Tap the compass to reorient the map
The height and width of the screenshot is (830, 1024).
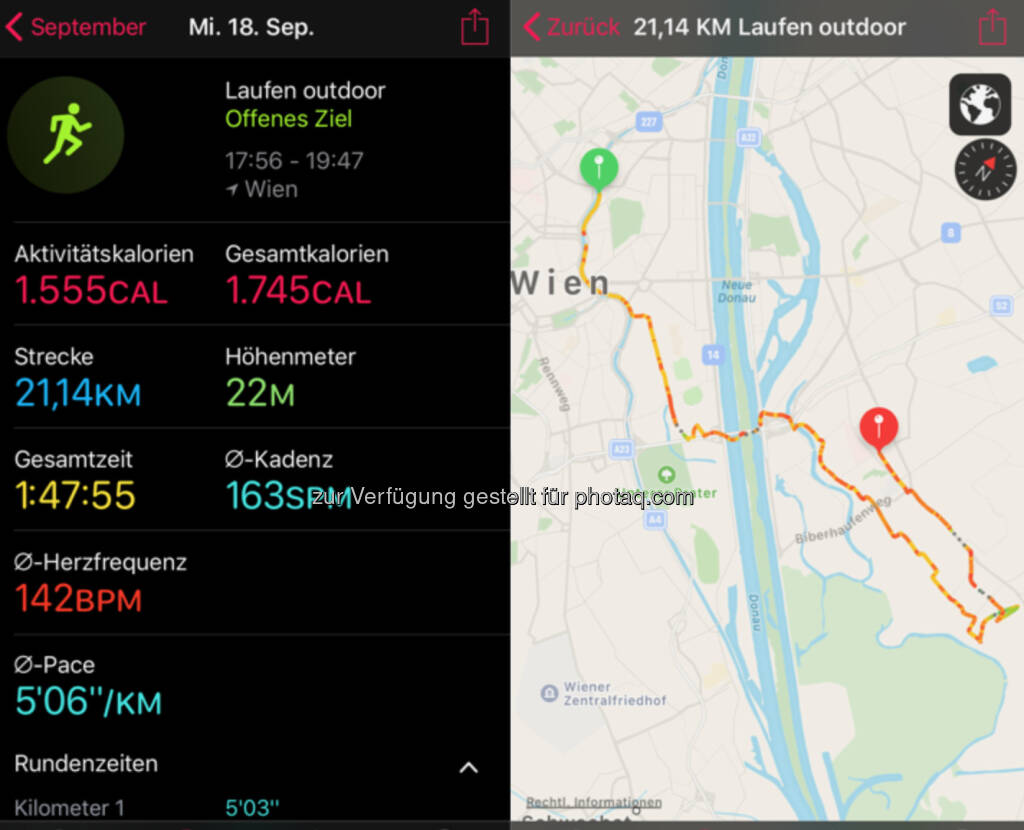tap(984, 169)
